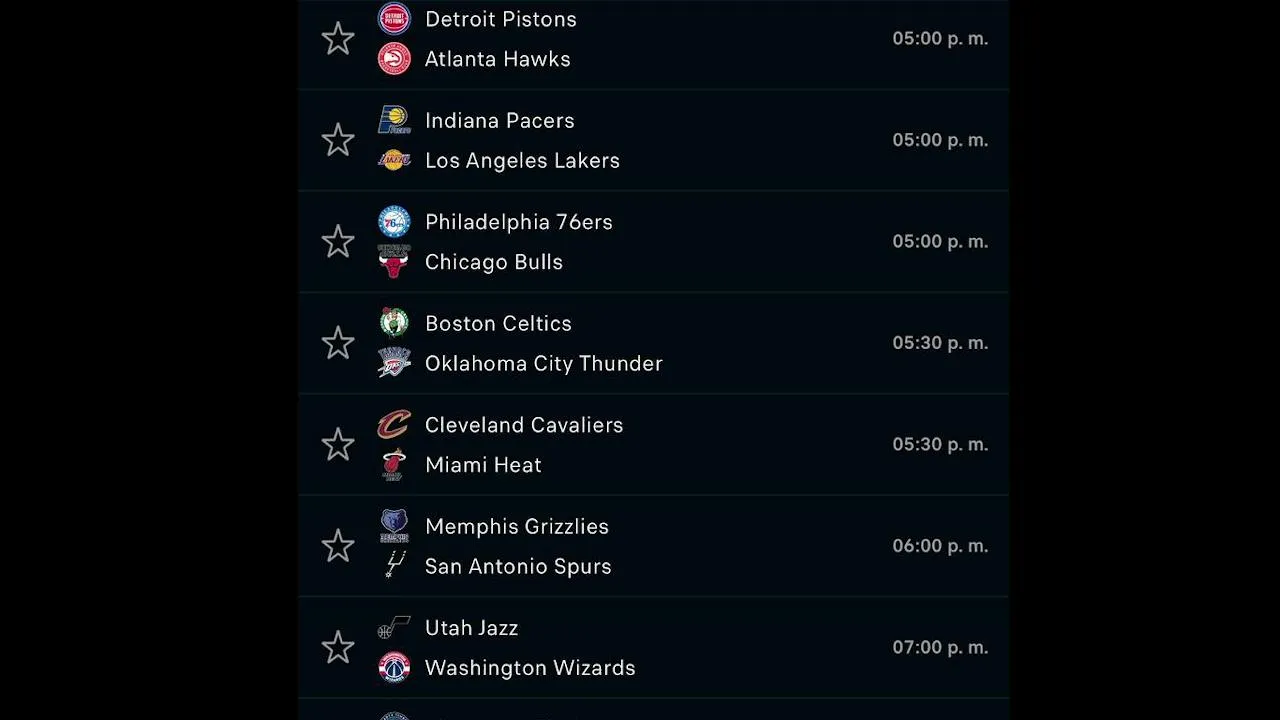Tap the star beside Cleveland Cavaliers vs Miami Heat
The height and width of the screenshot is (720, 1280).
pyautogui.click(x=338, y=445)
